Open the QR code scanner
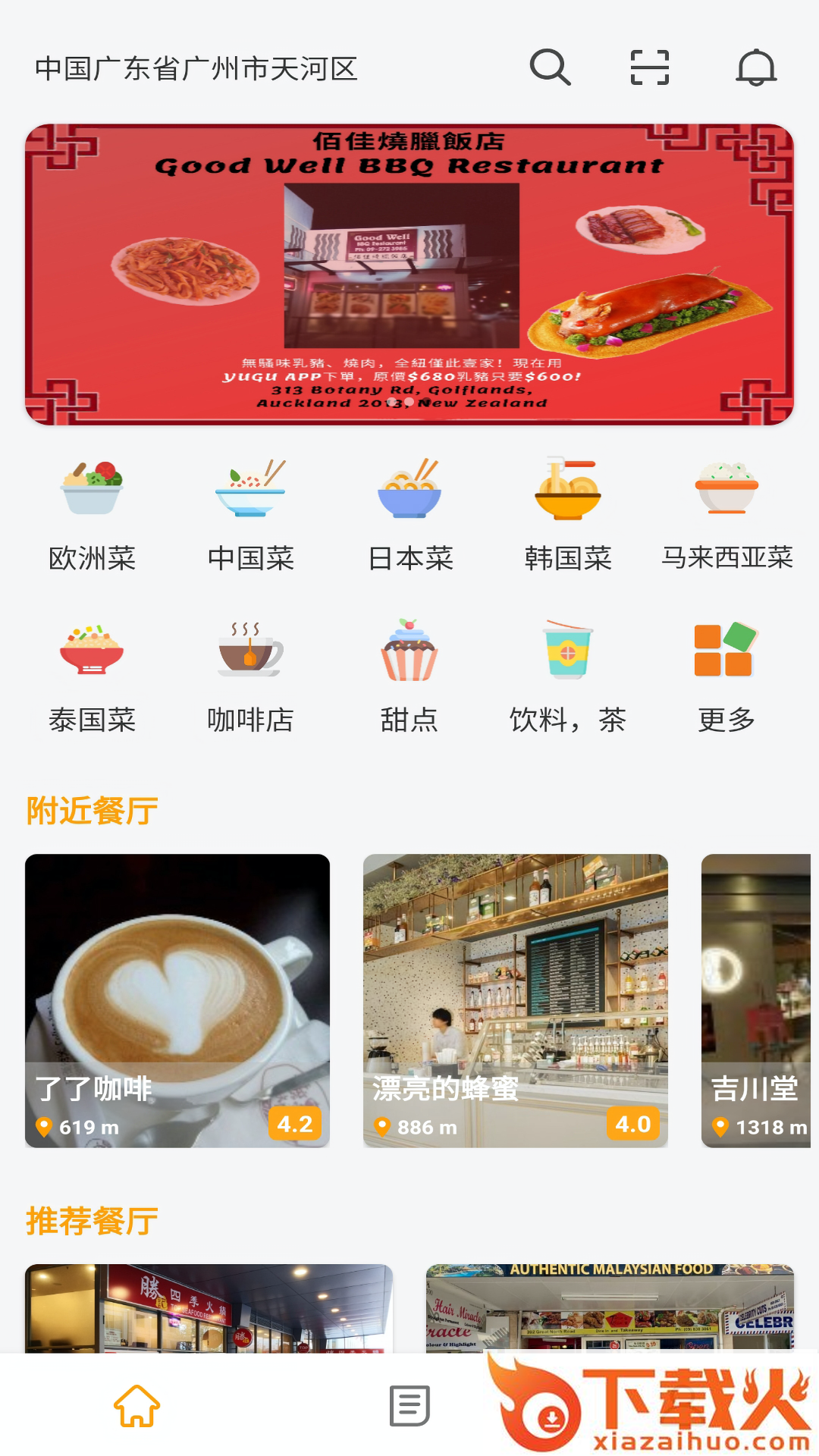The width and height of the screenshot is (819, 1456). pyautogui.click(x=650, y=68)
